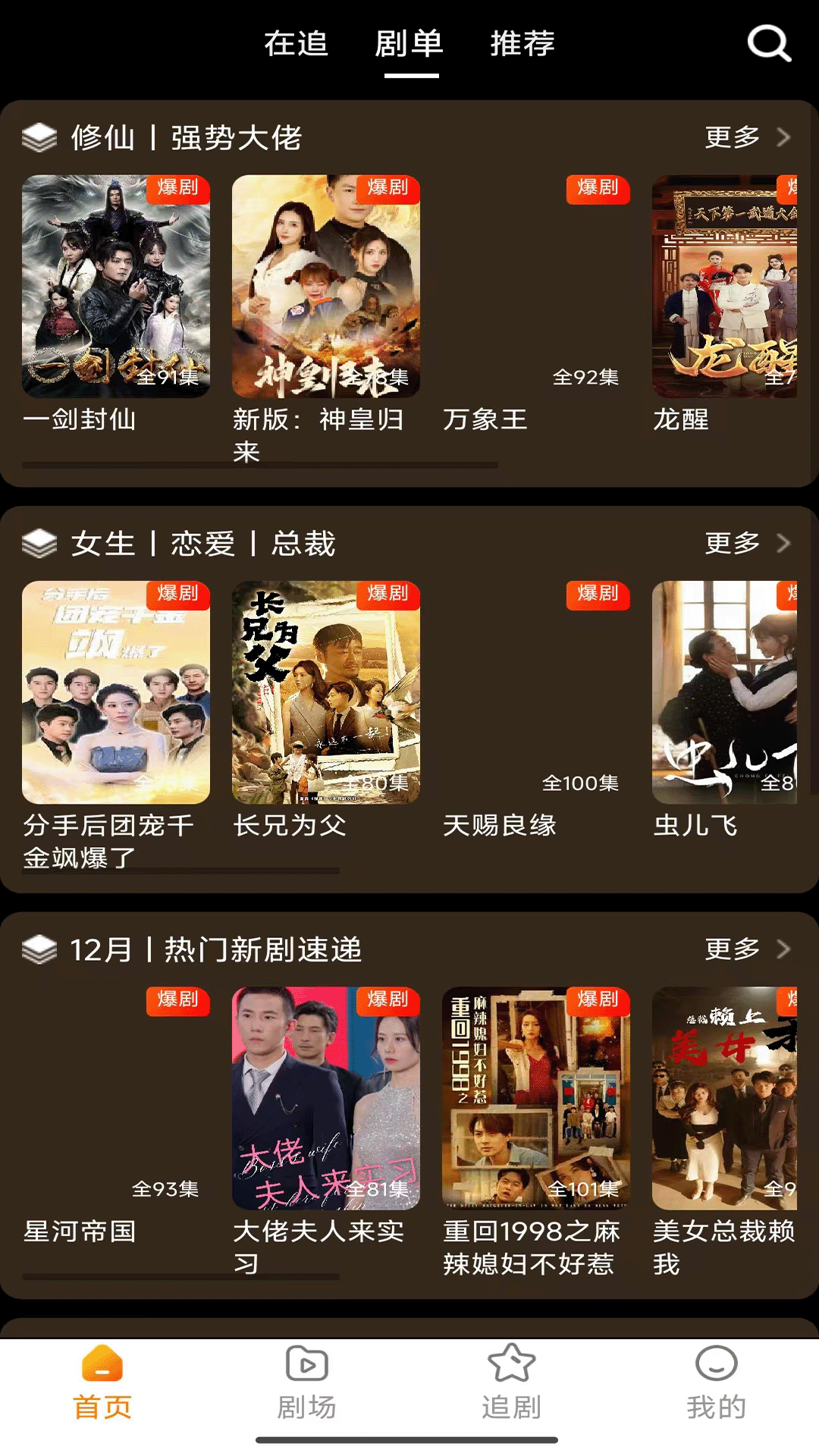This screenshot has height=1456, width=819.
Task: Open the drama 龙醒
Action: [x=725, y=287]
